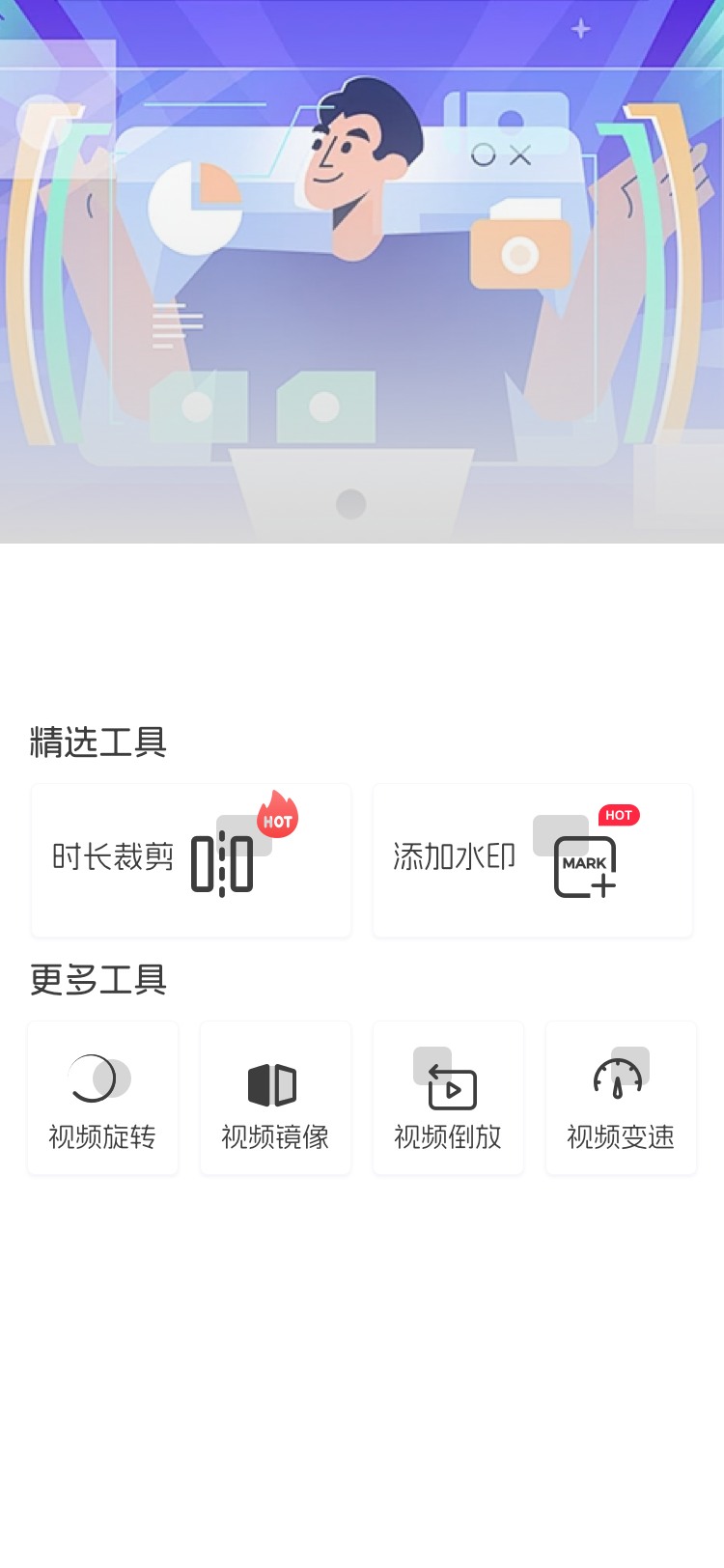Open the 添加水印 featured tool card
The image size is (724, 1568).
533,860
